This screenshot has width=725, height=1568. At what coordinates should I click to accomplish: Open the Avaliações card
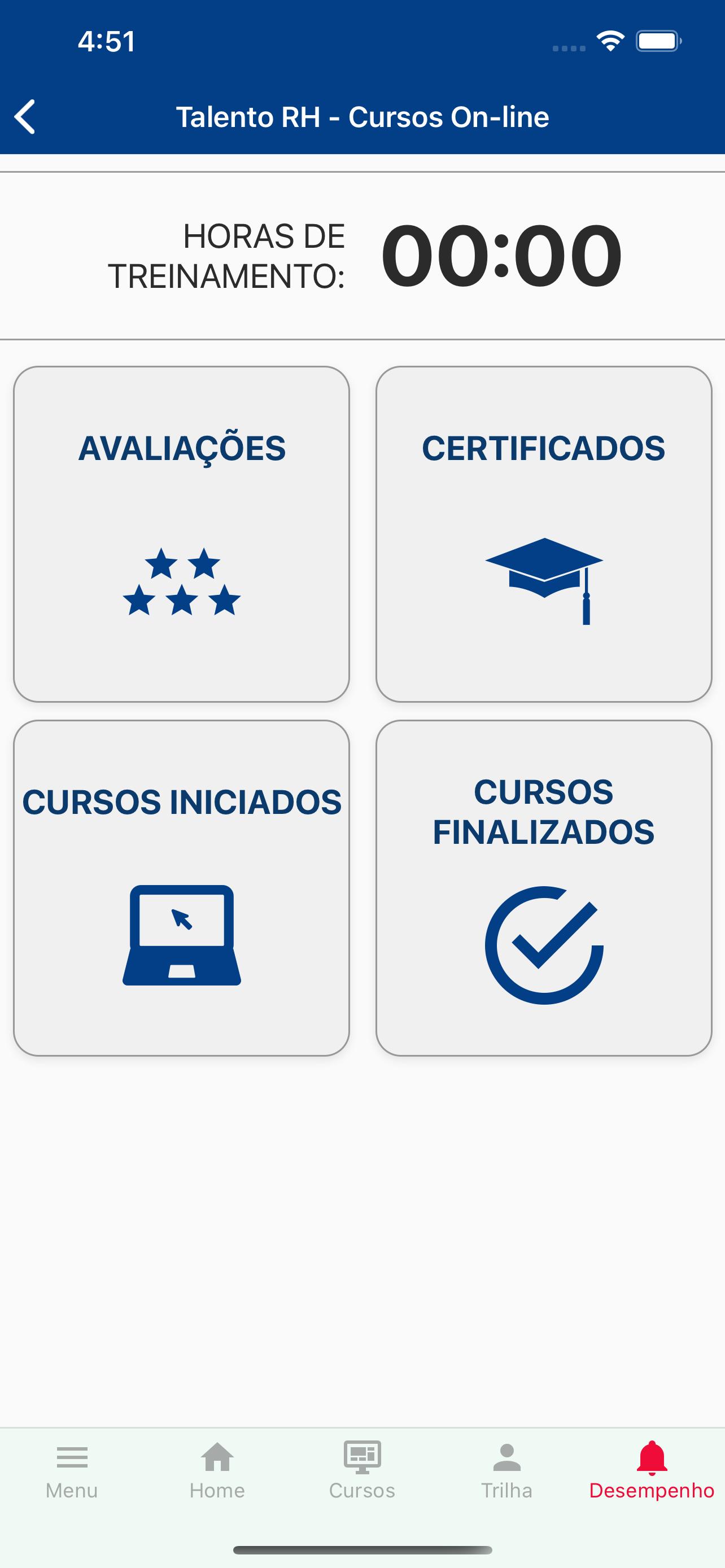[181, 534]
